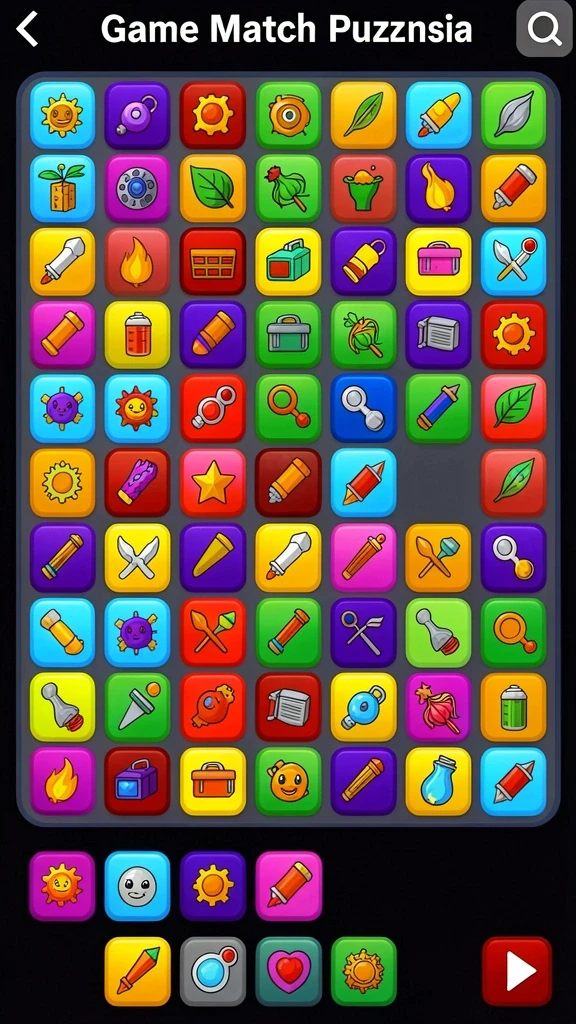This screenshot has width=576, height=1024.
Task: Tap the gray smiley face tile
Action: 137,886
